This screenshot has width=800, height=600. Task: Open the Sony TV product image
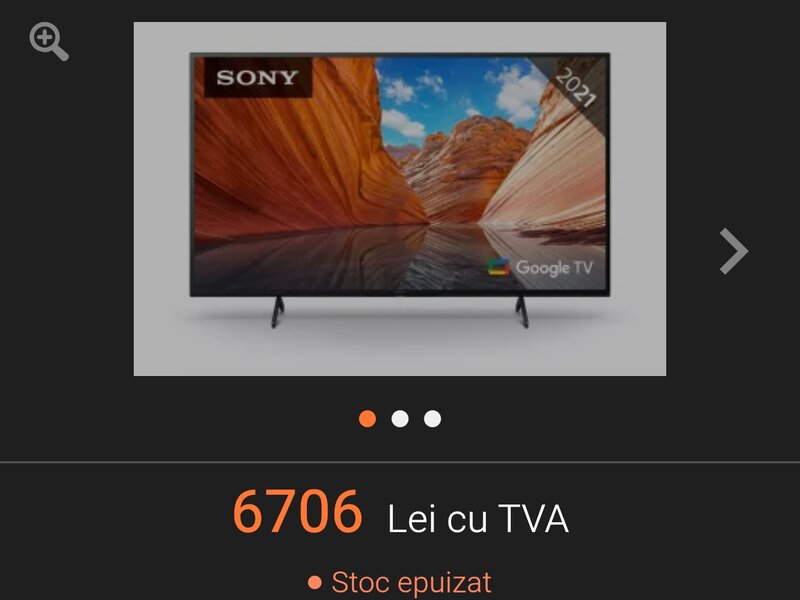(400, 198)
